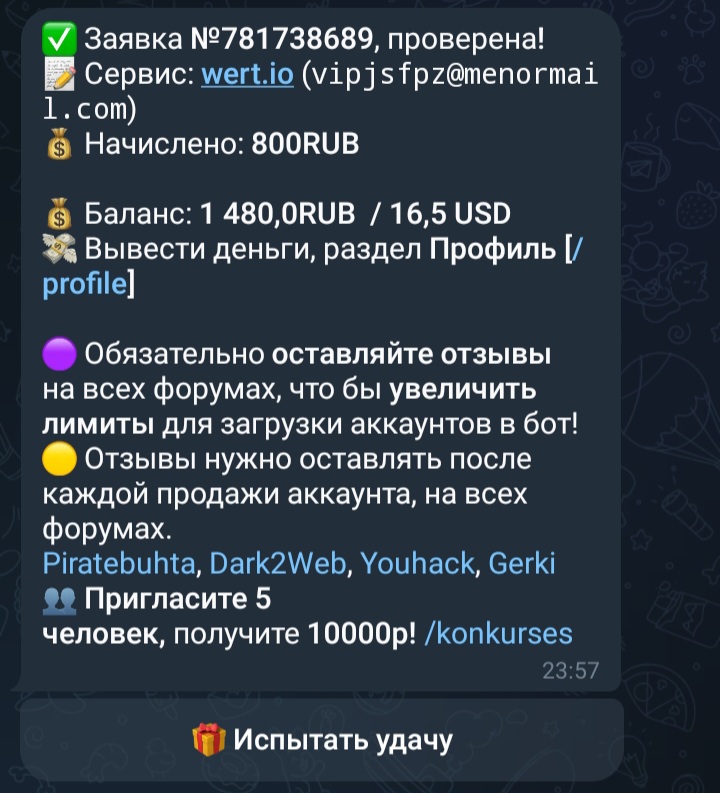Tap the /profile command link

coord(85,284)
